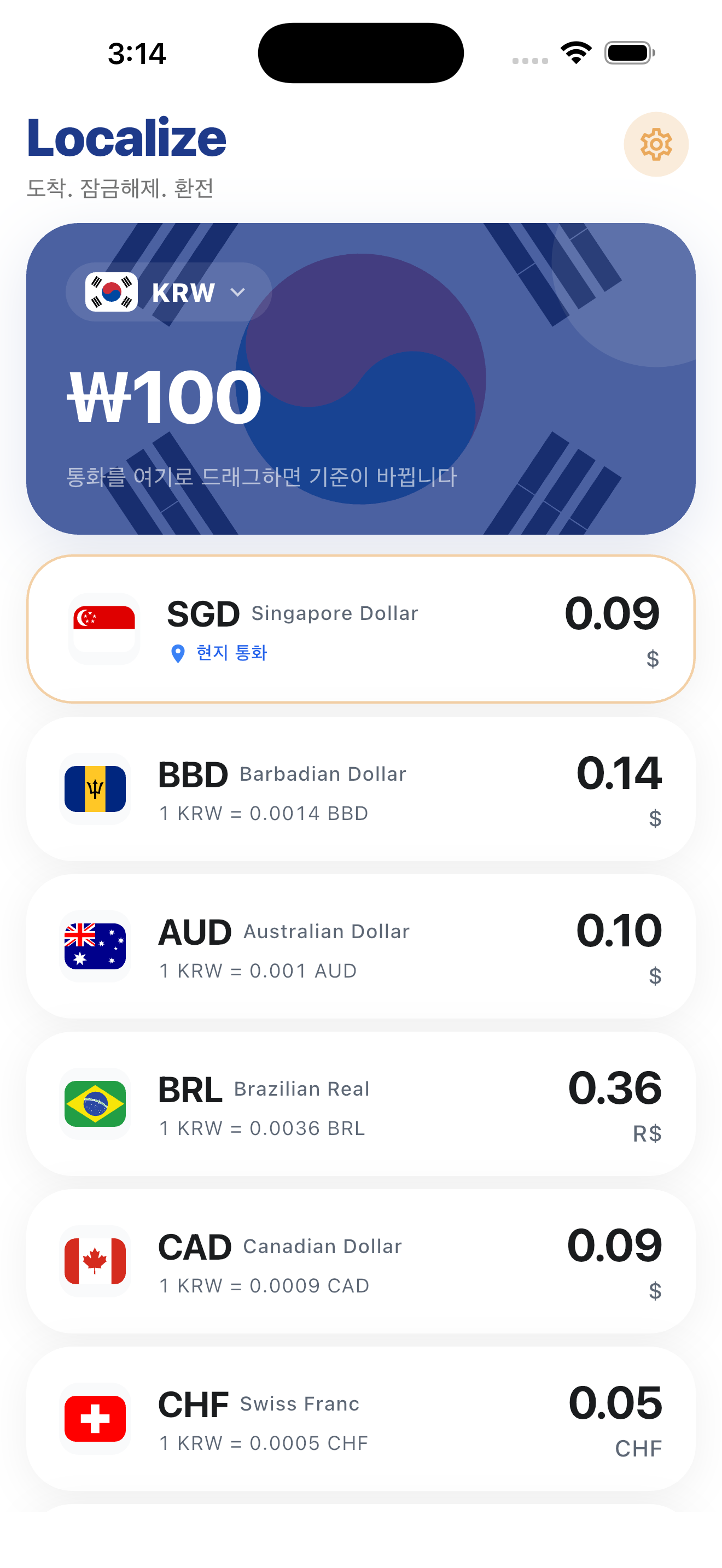
Task: Expand the chevron next to KRW
Action: pos(237,293)
